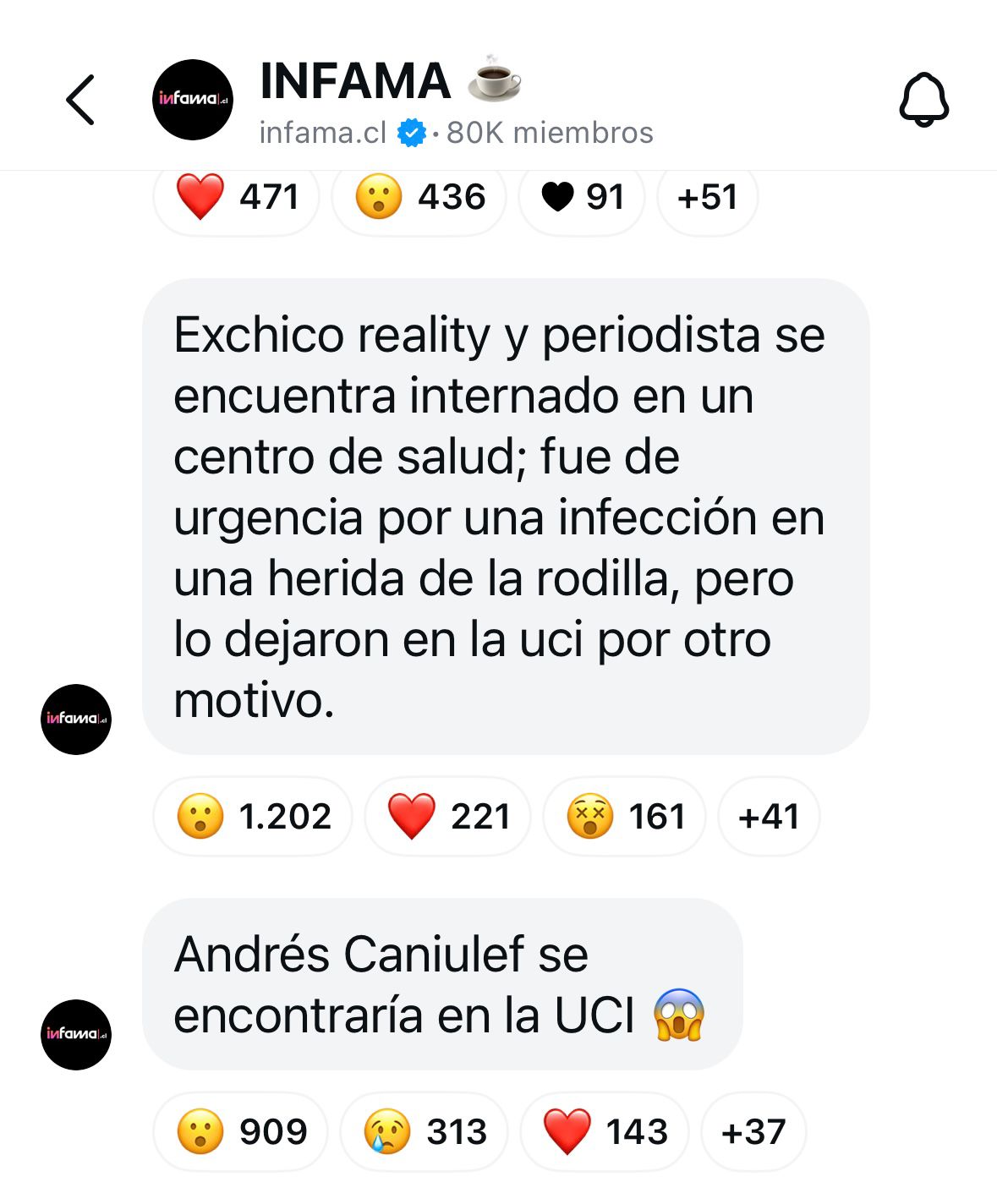Image resolution: width=997 pixels, height=1204 pixels.
Task: Show the +37 more reactions
Action: (x=753, y=1132)
